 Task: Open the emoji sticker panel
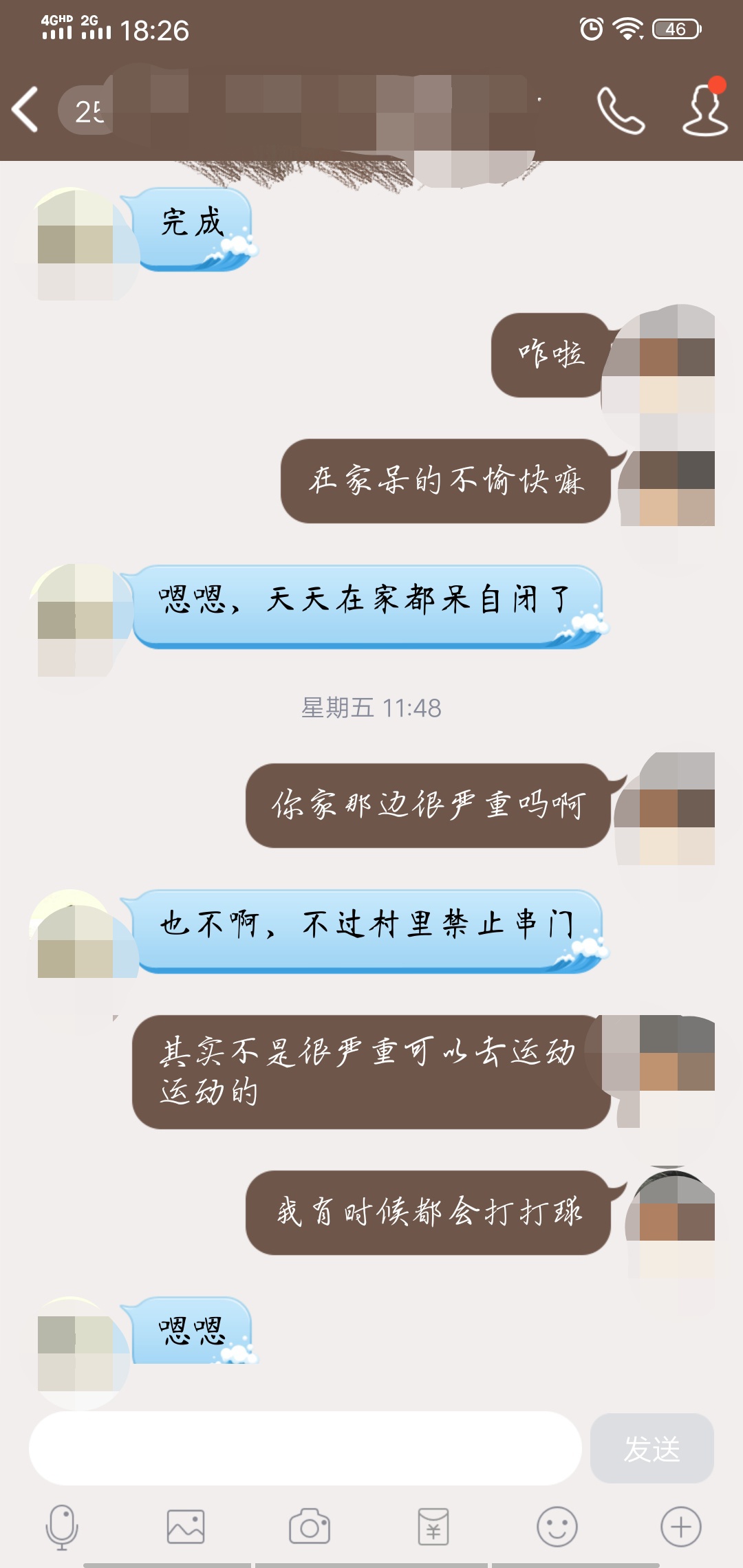click(x=557, y=1527)
